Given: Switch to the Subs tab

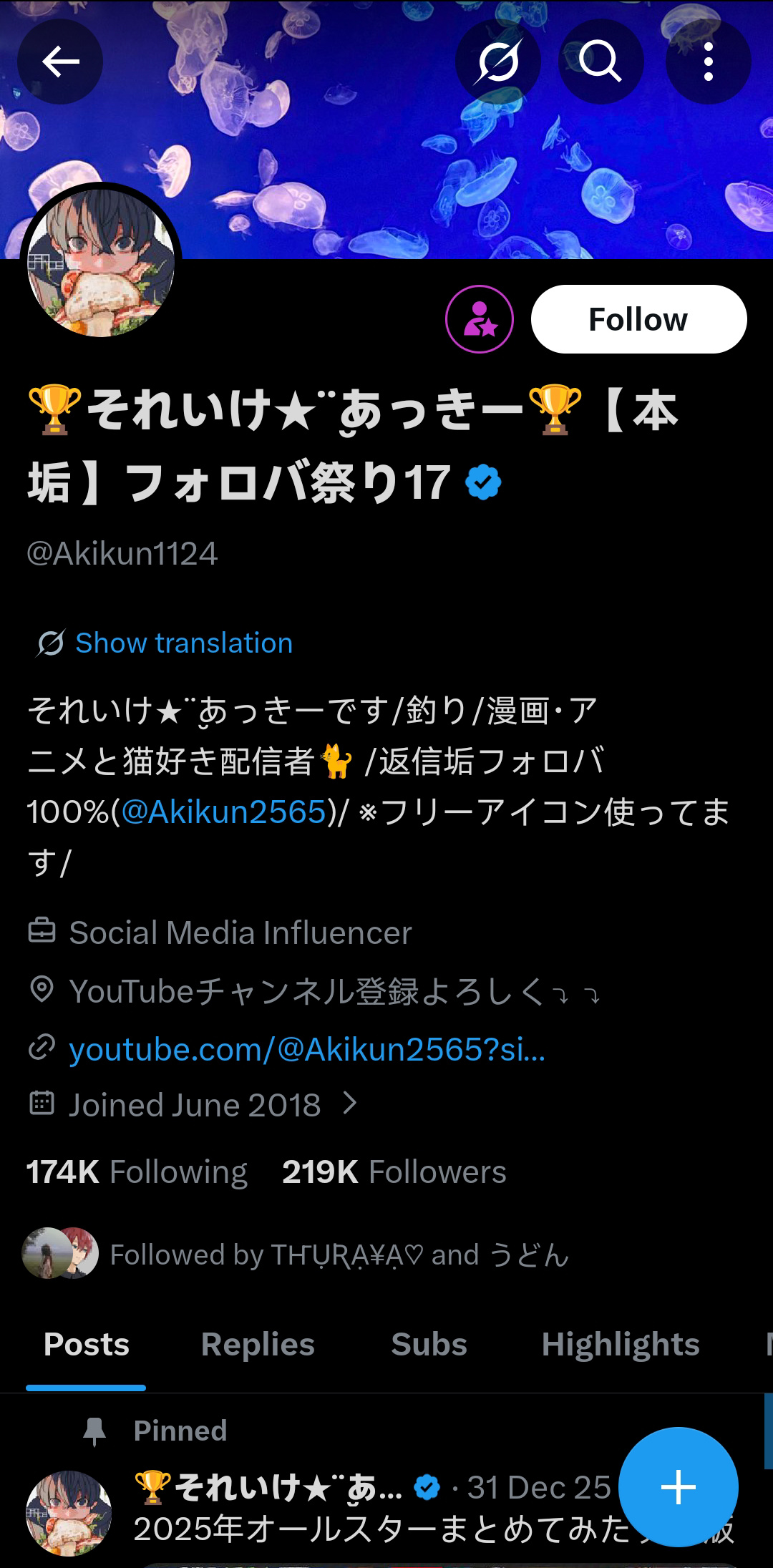Looking at the screenshot, I should 429,1345.
